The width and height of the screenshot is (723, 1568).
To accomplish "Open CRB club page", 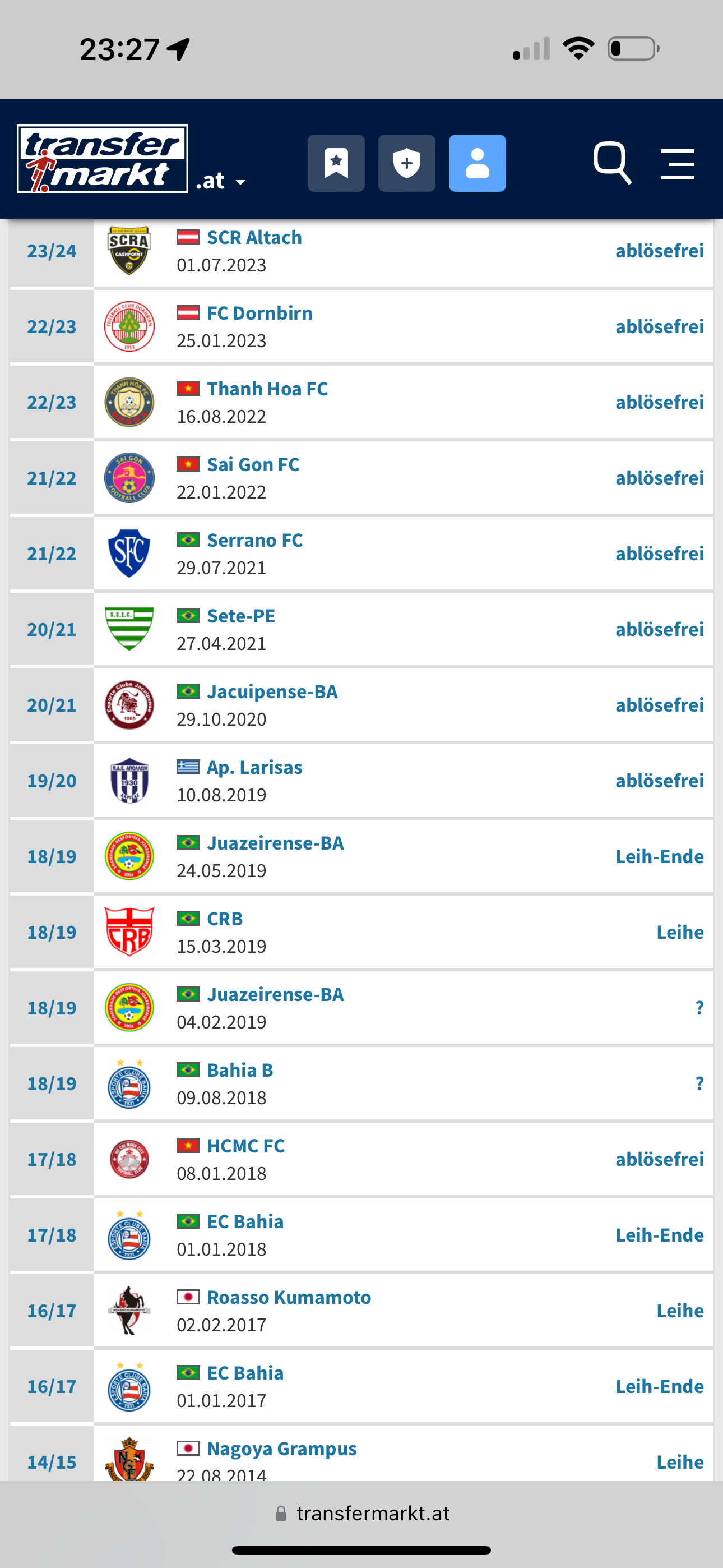I will tap(225, 919).
